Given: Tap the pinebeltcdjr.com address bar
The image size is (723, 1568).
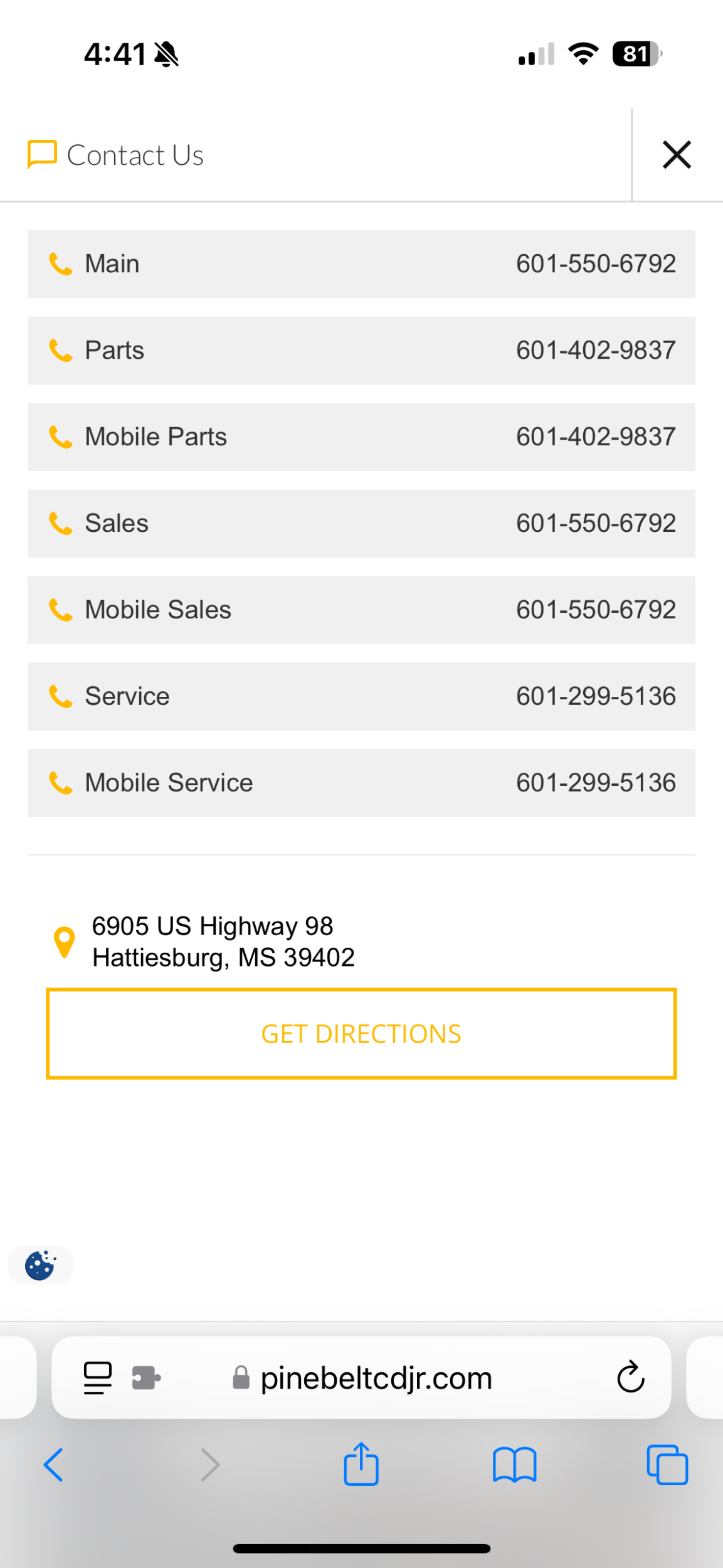Looking at the screenshot, I should pyautogui.click(x=376, y=1378).
